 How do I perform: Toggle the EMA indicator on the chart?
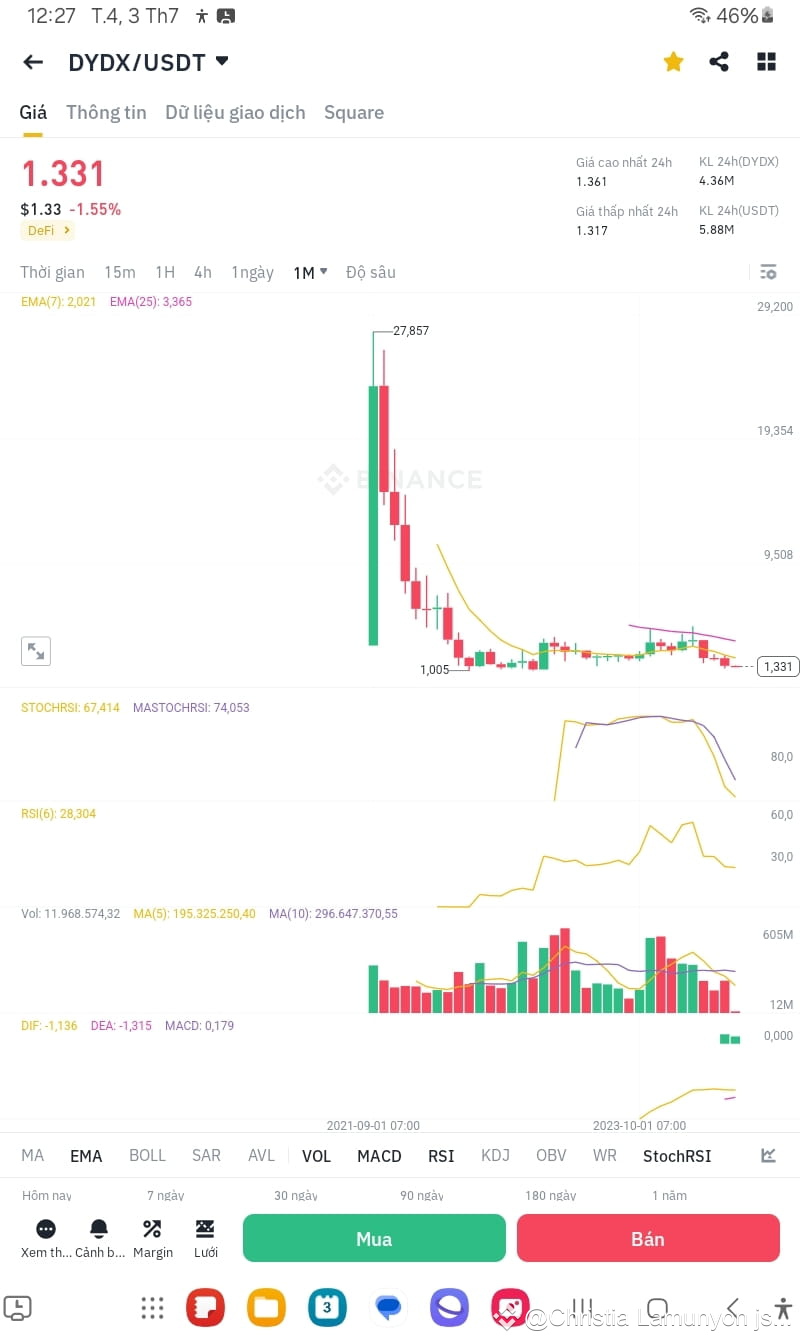click(86, 1156)
